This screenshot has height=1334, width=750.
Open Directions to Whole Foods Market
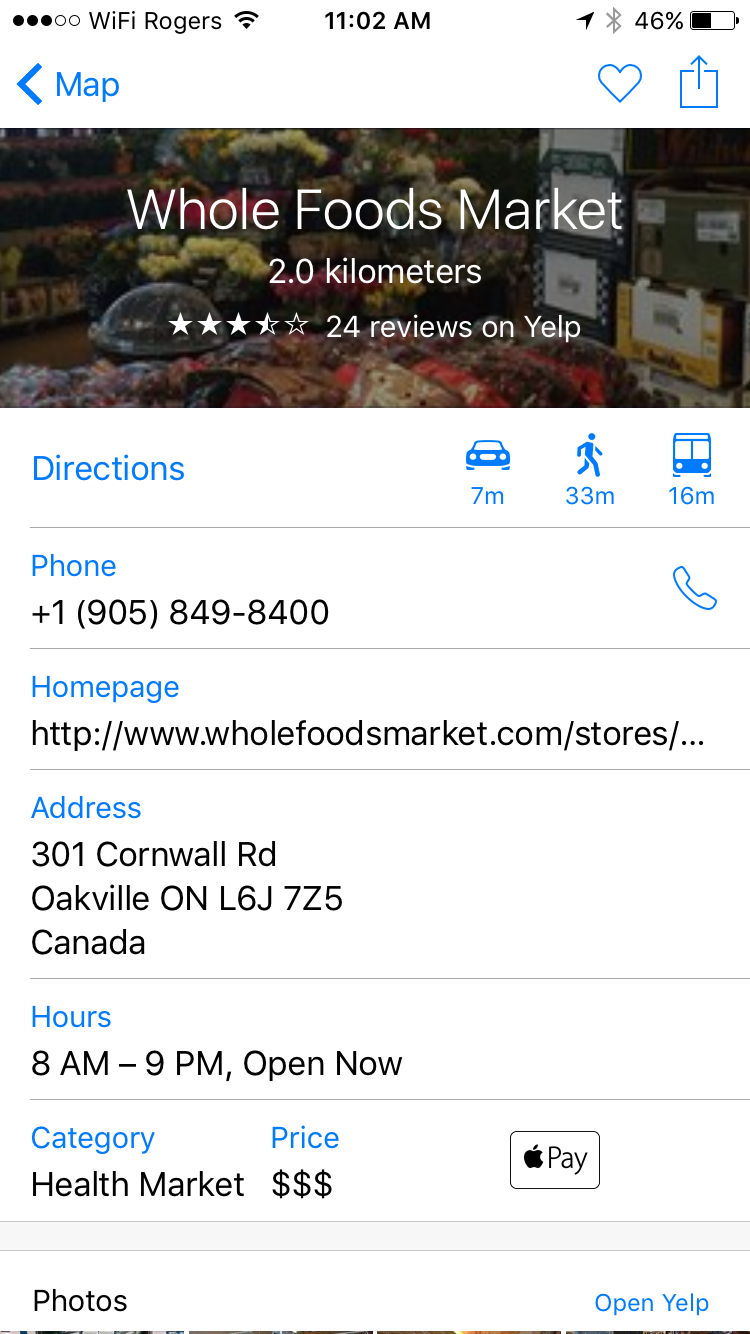108,468
